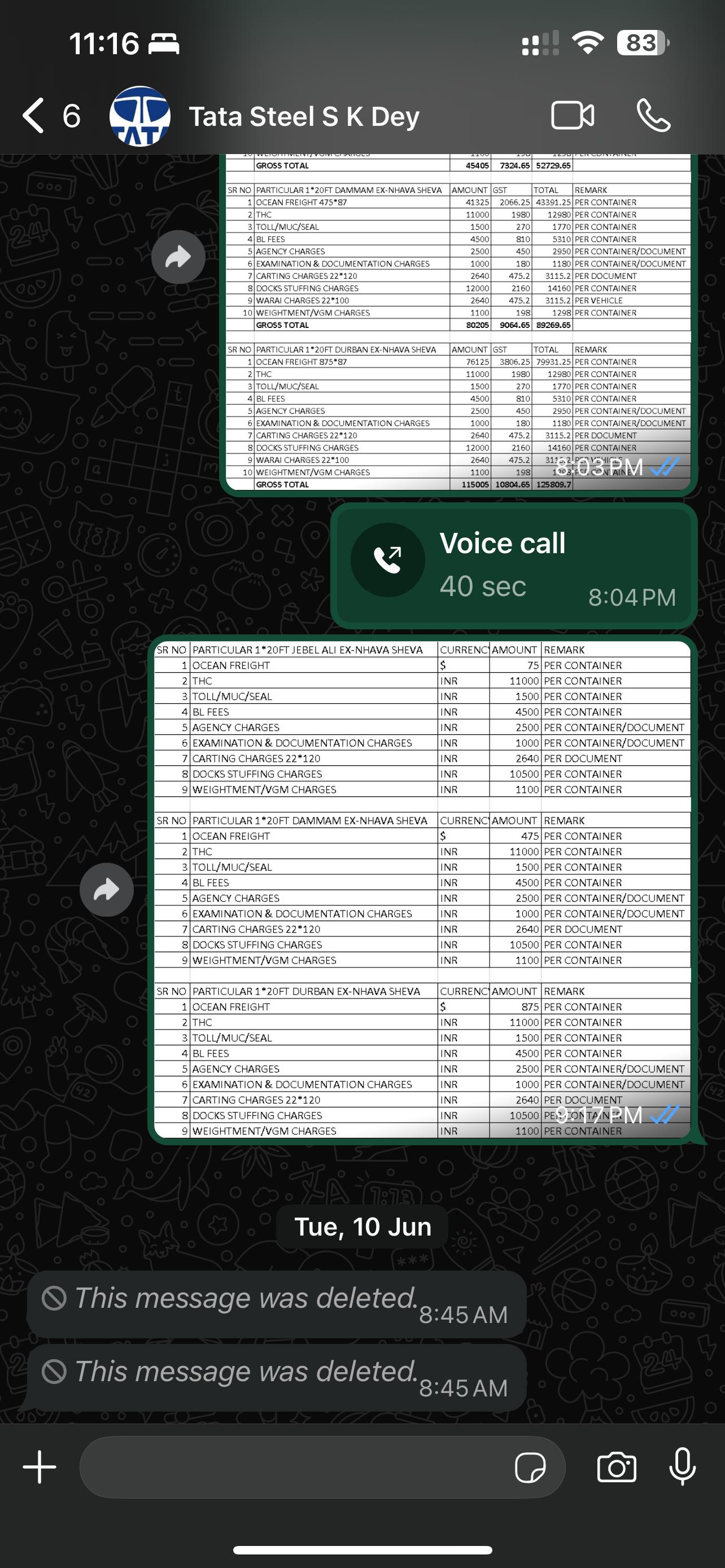
Task: Tap the microphone to record voice message
Action: 682,1467
